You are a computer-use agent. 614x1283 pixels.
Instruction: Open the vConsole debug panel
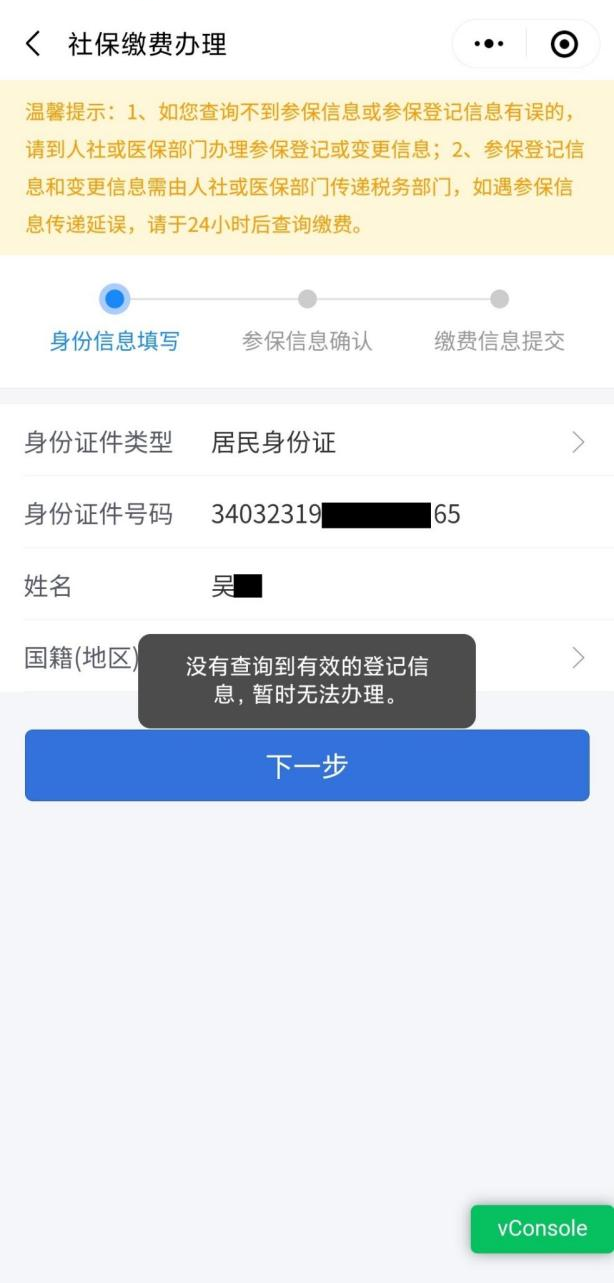pyautogui.click(x=542, y=1229)
